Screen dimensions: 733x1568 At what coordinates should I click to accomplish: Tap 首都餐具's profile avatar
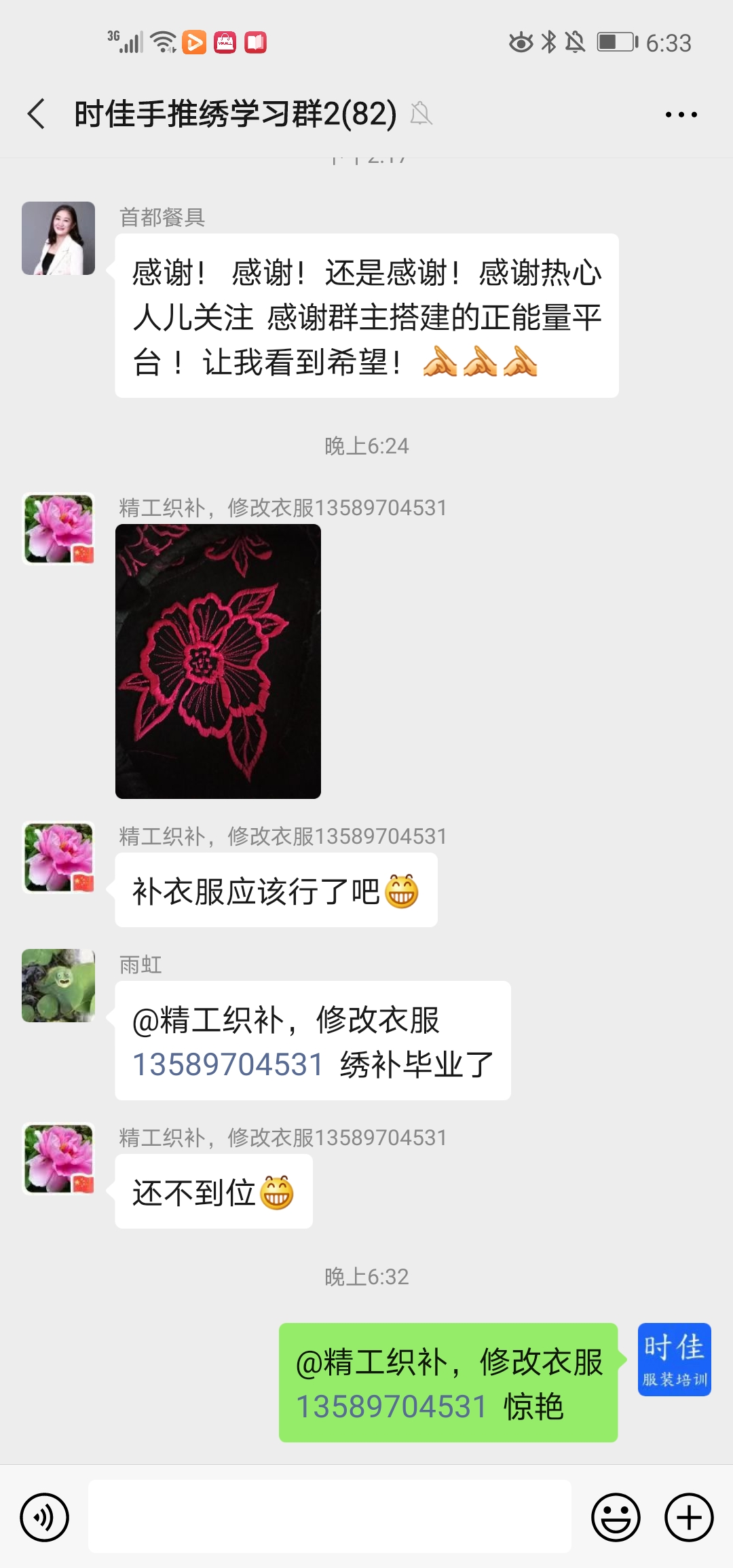[58, 238]
